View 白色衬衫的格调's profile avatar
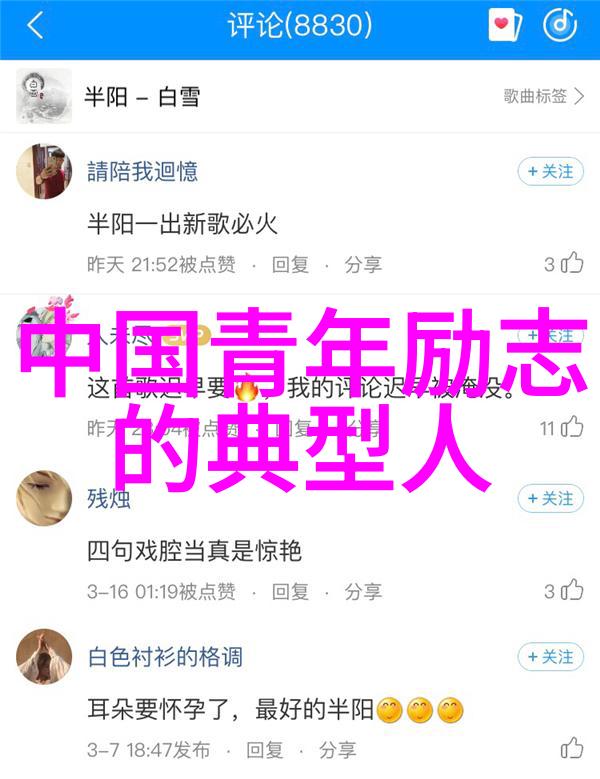The height and width of the screenshot is (779, 600). 44,659
